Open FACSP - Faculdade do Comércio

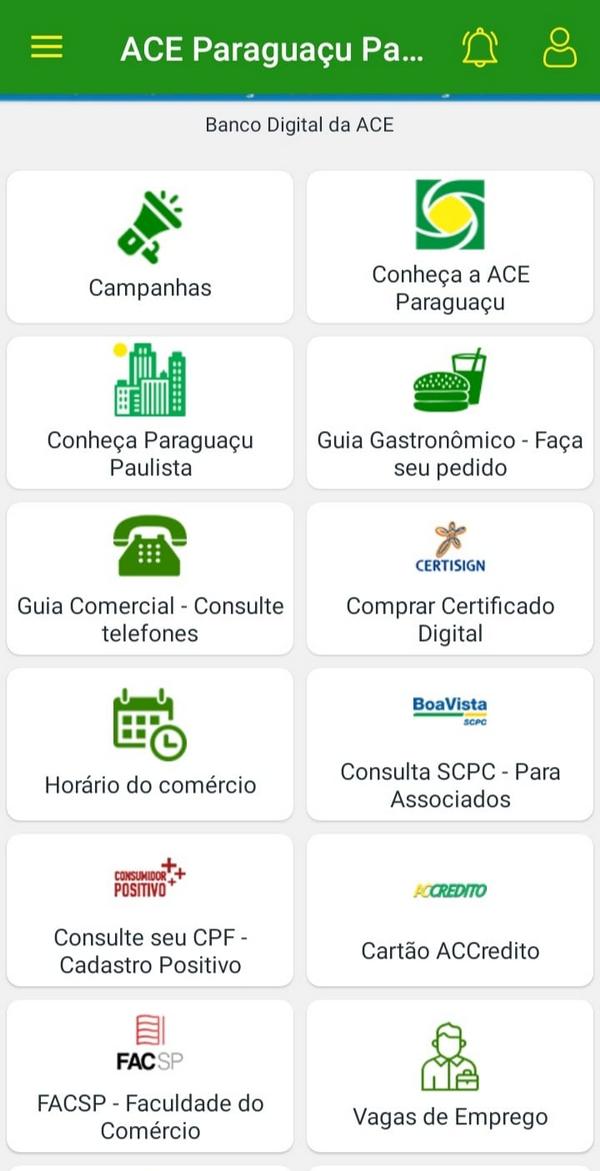(150, 1076)
